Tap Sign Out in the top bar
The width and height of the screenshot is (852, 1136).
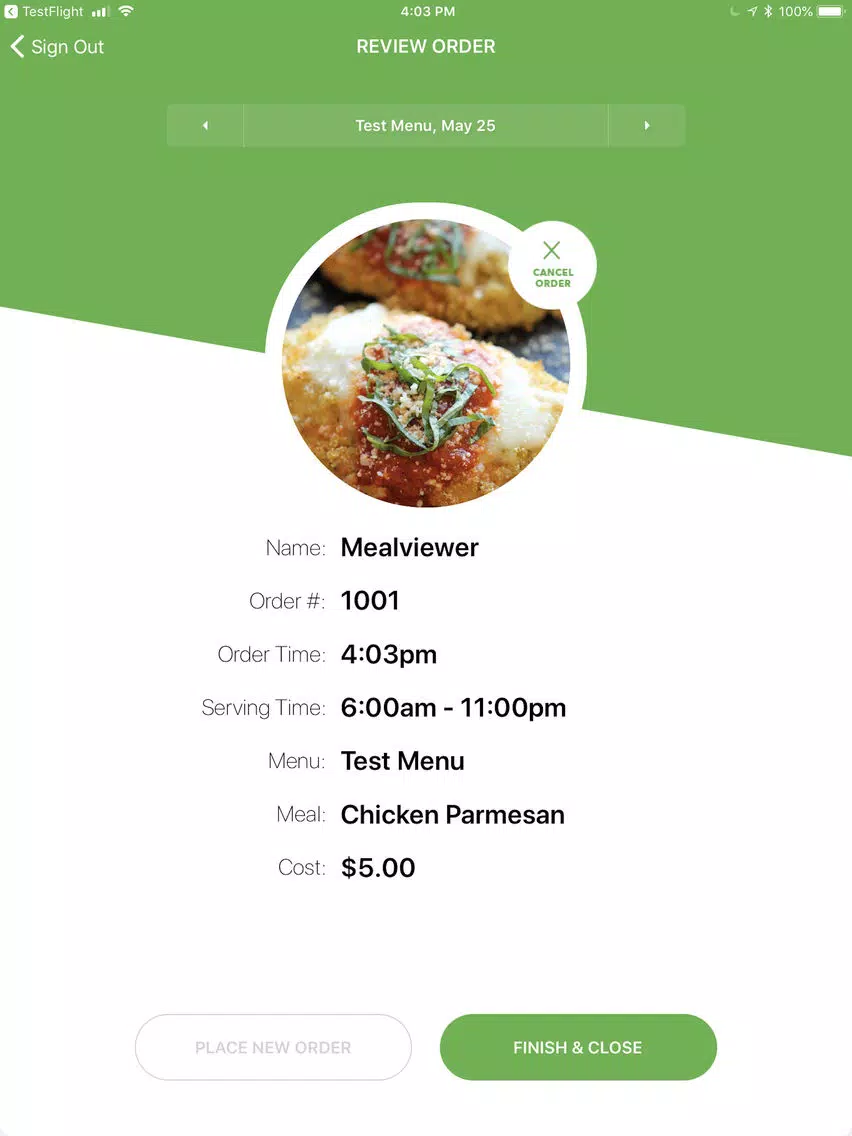tap(58, 47)
